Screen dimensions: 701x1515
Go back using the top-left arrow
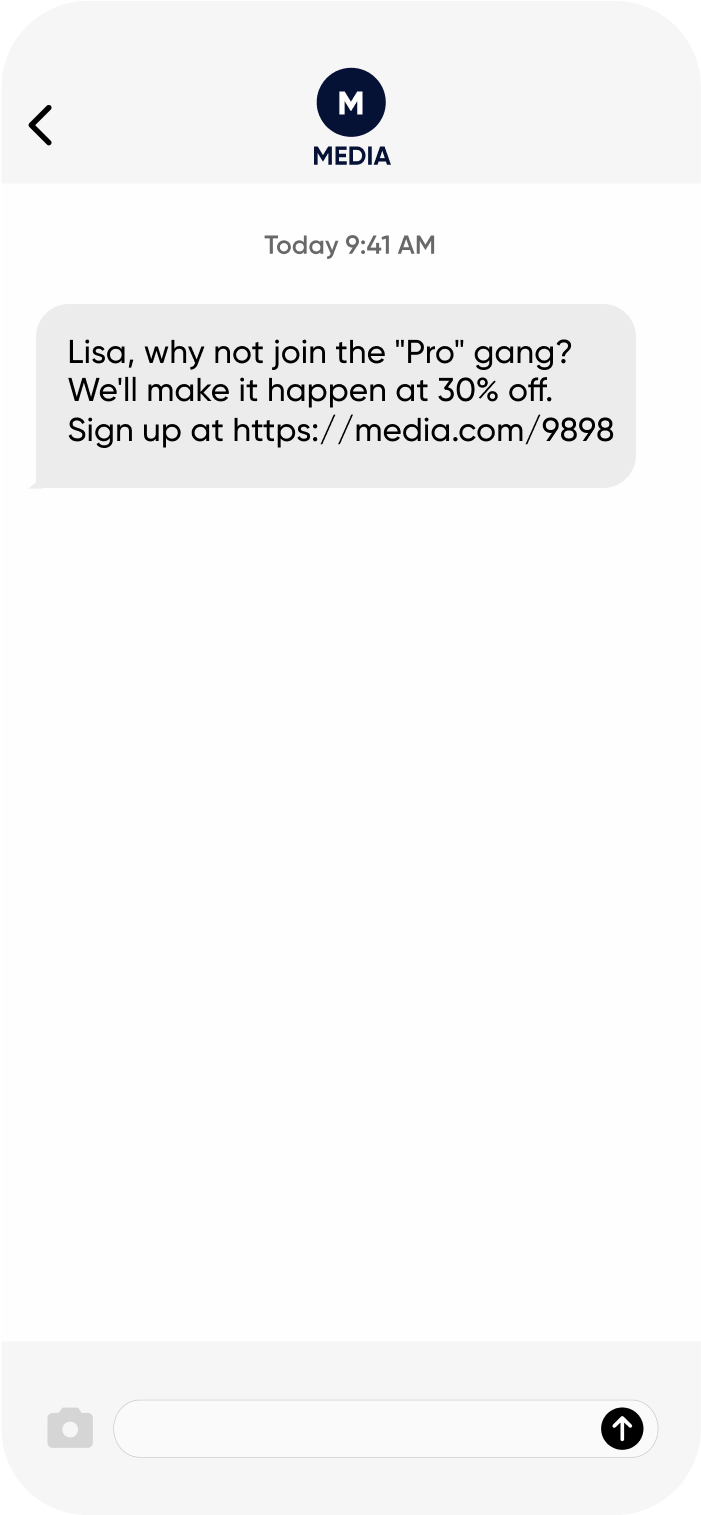pos(40,126)
